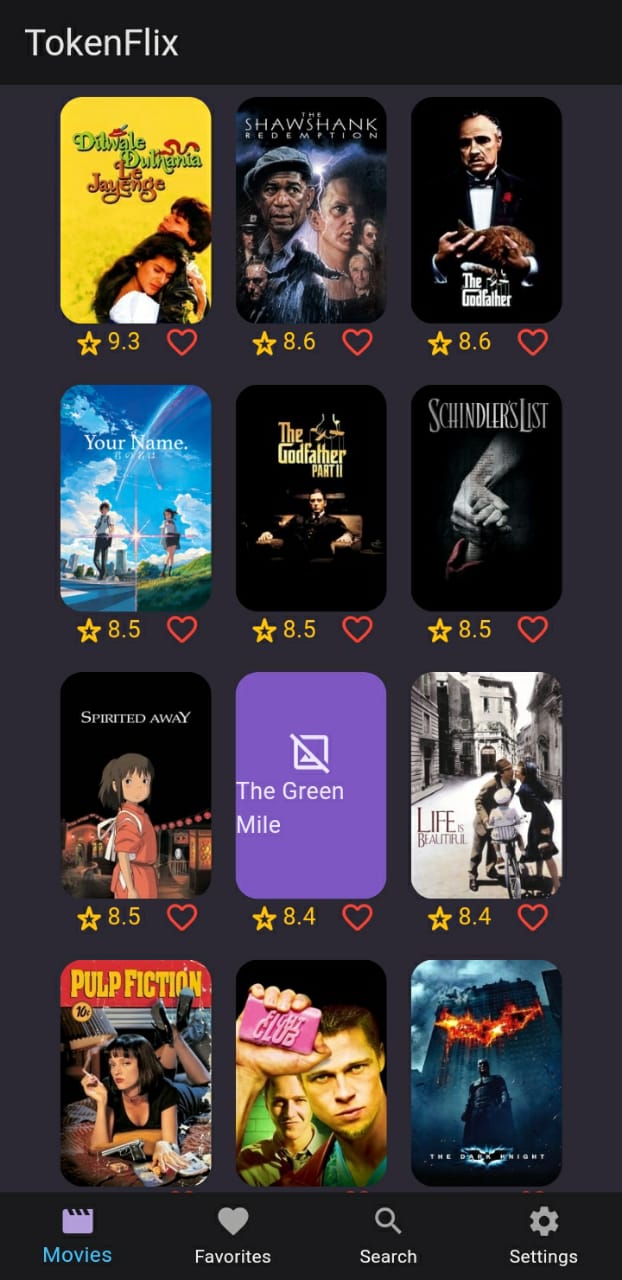Image resolution: width=622 pixels, height=1280 pixels.
Task: Favorite Dilwale Dulhania Le Jayenge with the heart
Action: (x=182, y=343)
